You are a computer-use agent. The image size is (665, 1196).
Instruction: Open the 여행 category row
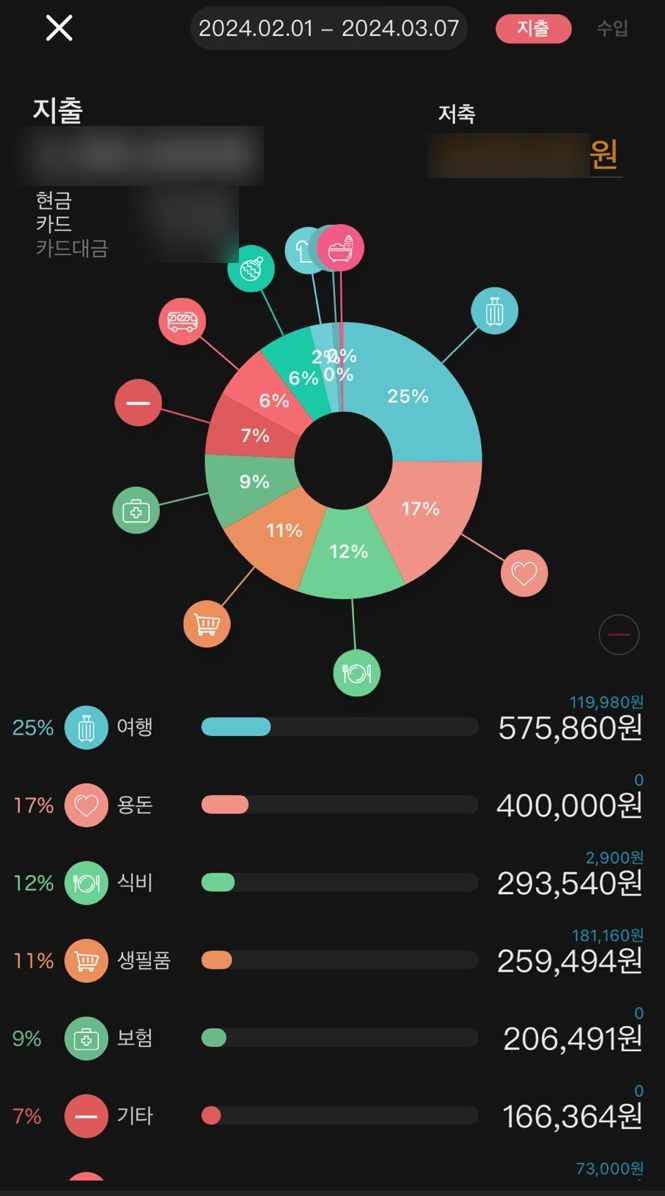(330, 727)
